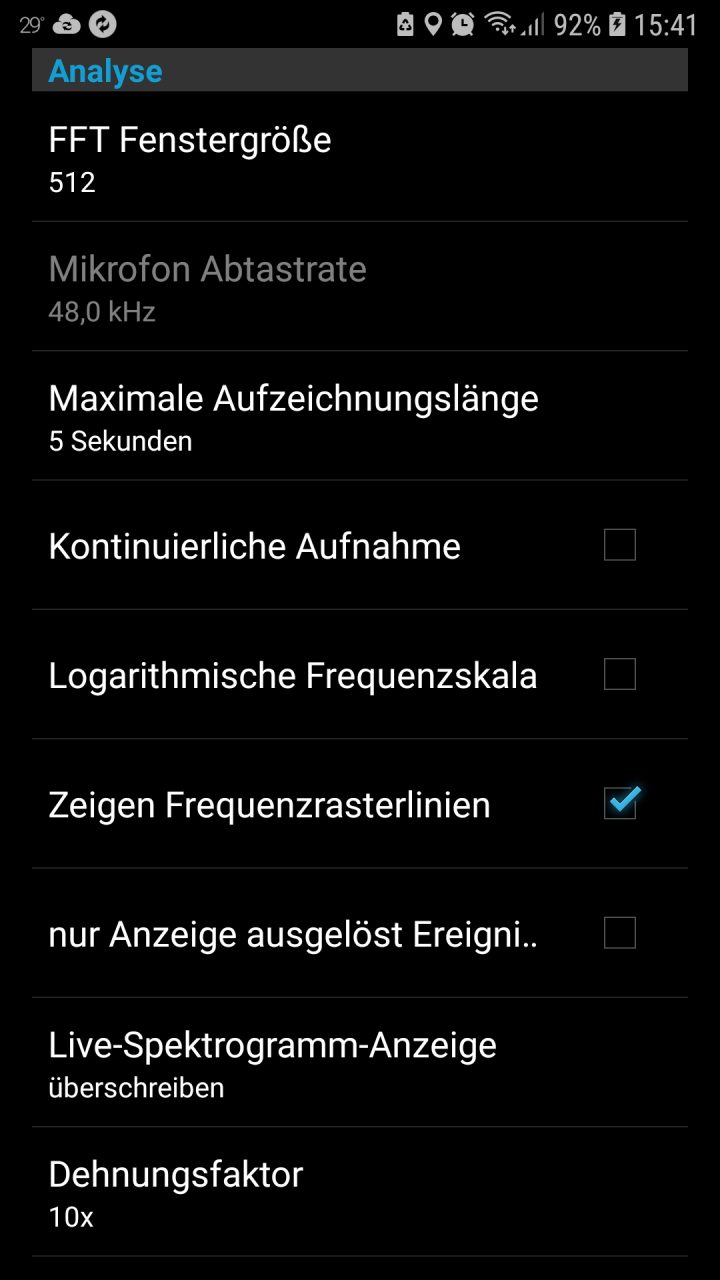Open Live-Spektrogramm-Anzeige options
Image resolution: width=720 pixels, height=1280 pixels.
pos(360,1062)
